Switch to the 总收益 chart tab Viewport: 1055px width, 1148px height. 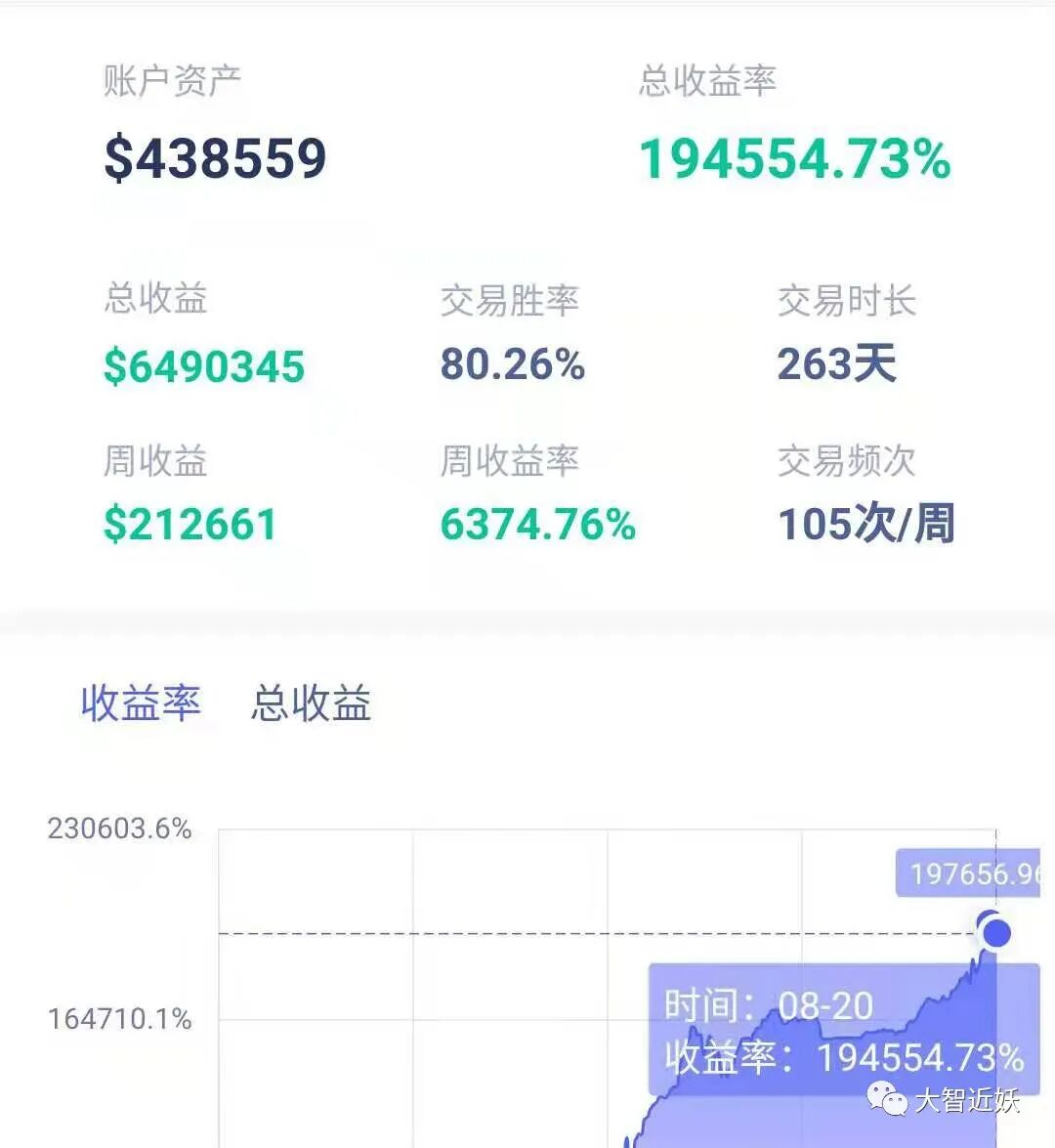click(312, 703)
